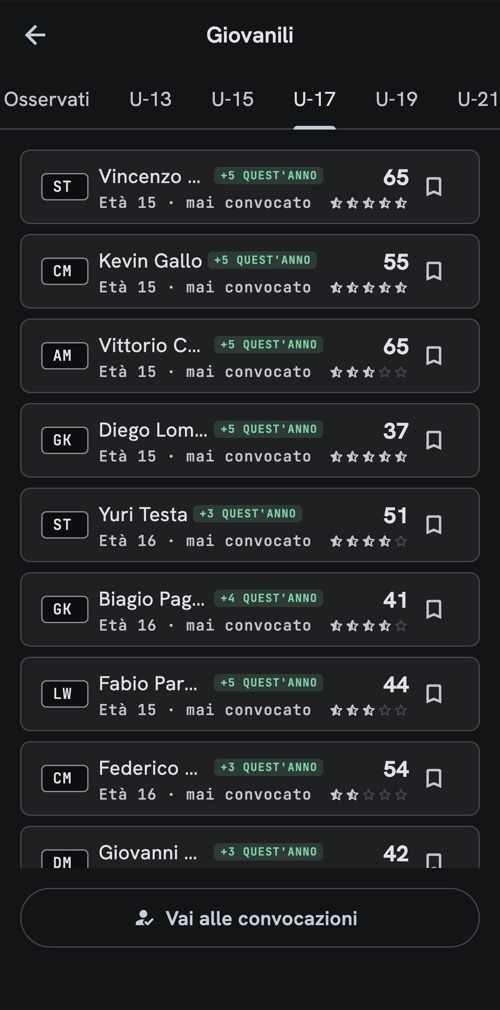Tap Vai alle convocazioni button
The image size is (500, 1010).
(x=250, y=918)
